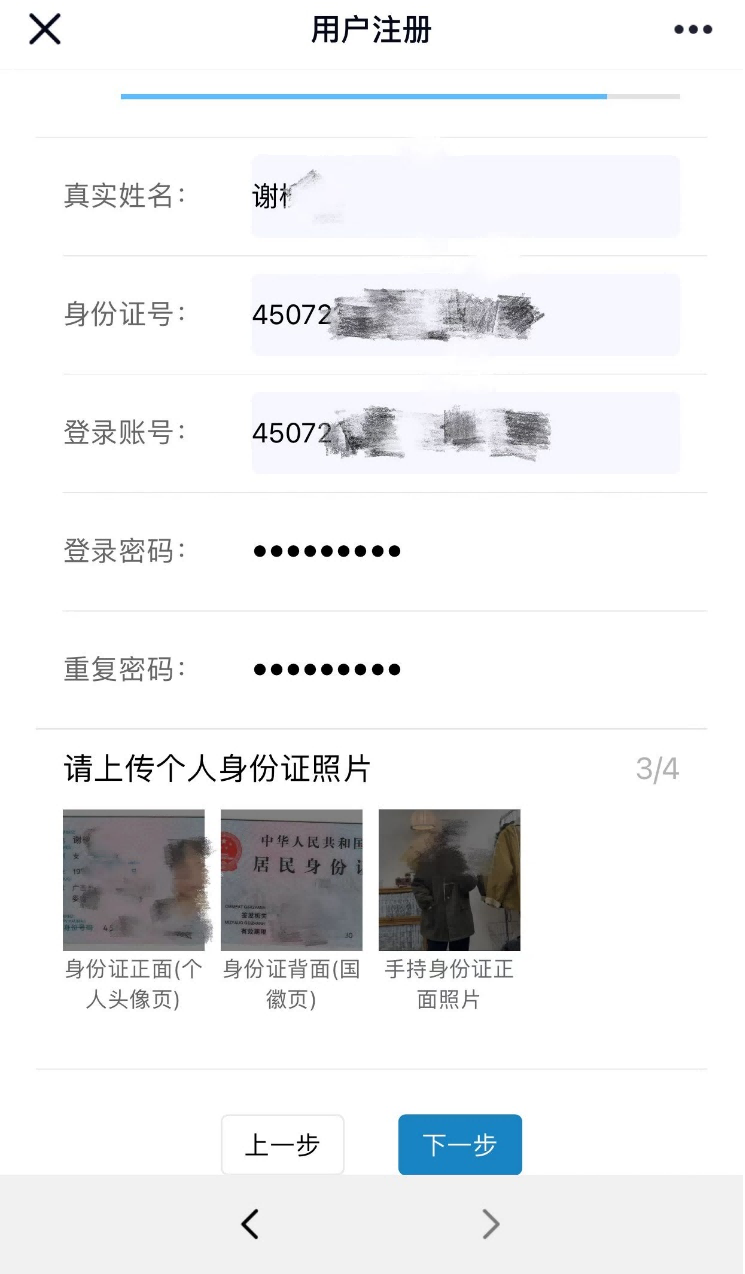Go back with 上一步 button

282,1144
